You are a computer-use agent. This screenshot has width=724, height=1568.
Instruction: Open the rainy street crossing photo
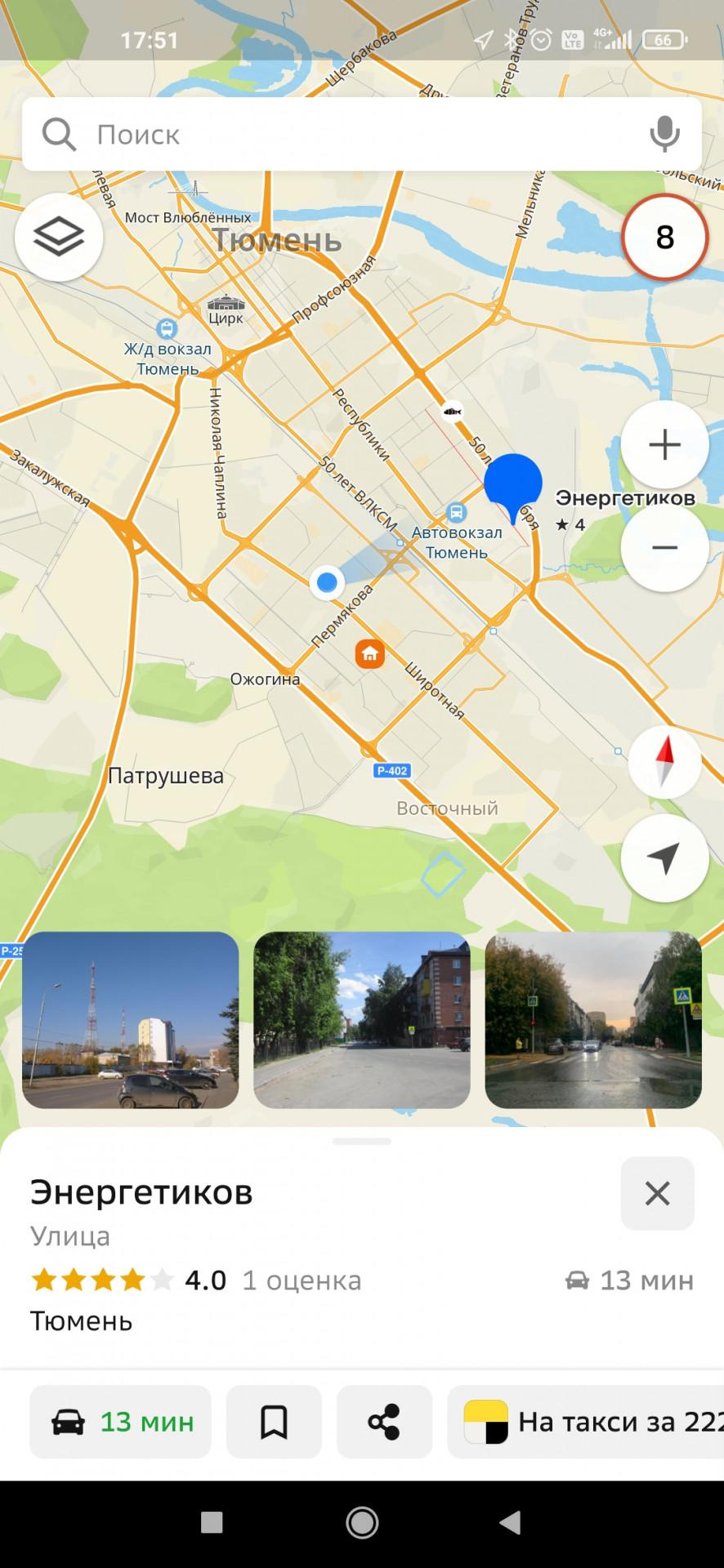click(x=593, y=1020)
